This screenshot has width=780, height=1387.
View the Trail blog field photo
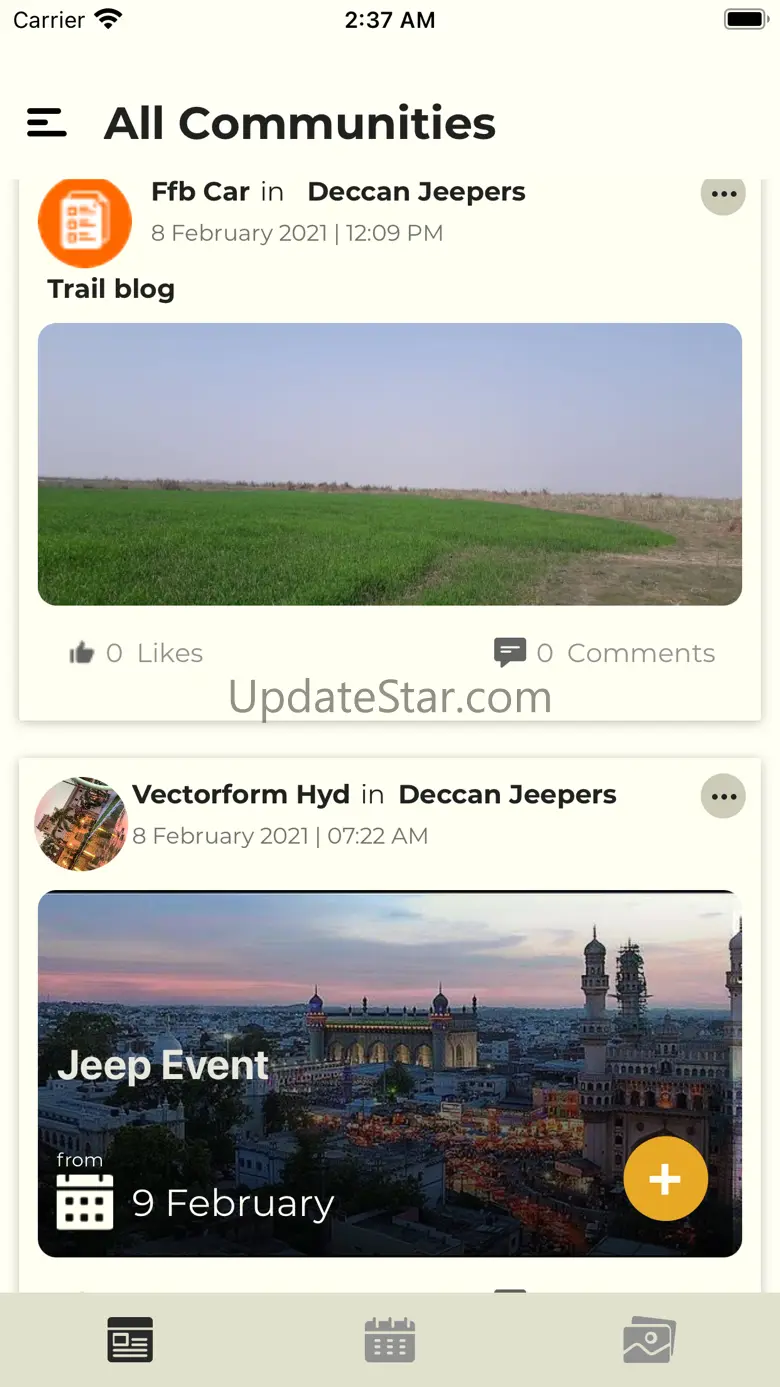coord(390,464)
